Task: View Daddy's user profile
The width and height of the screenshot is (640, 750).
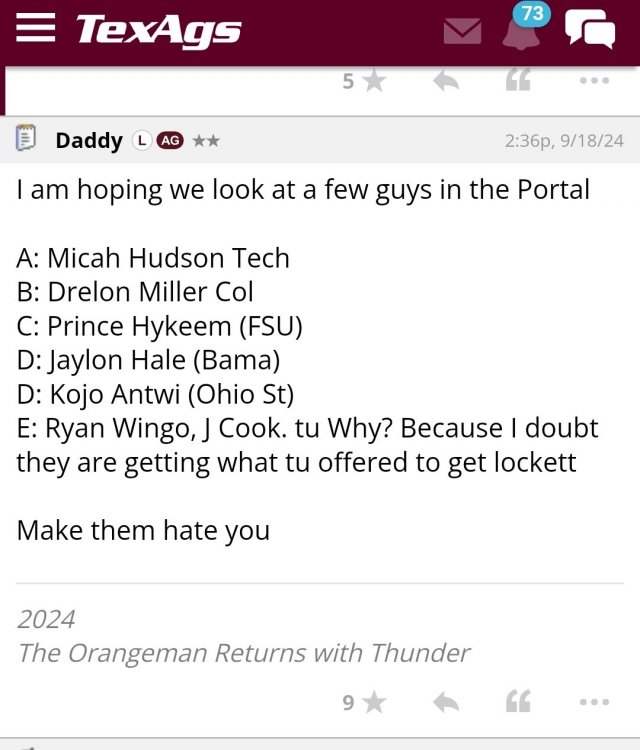Action: pos(89,140)
